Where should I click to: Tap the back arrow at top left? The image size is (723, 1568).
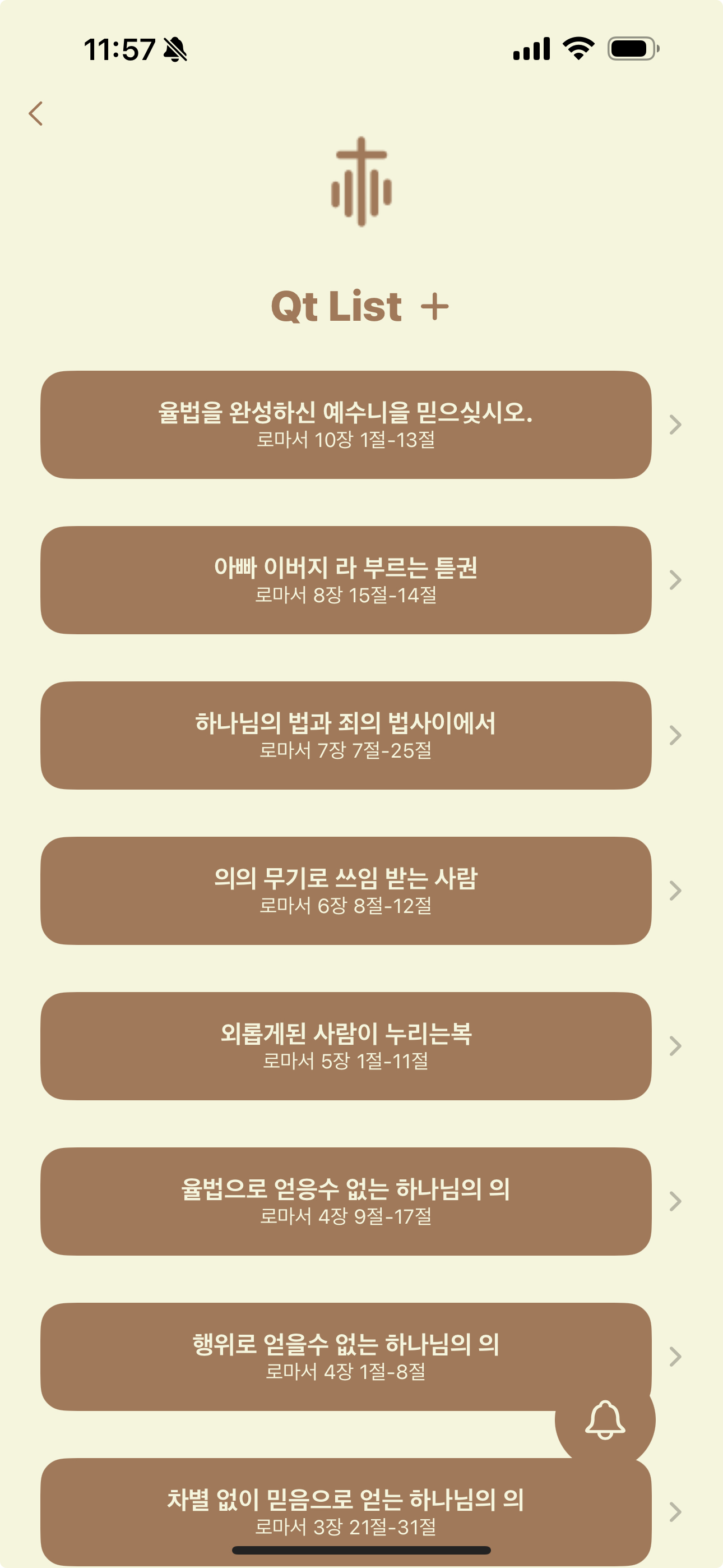point(36,113)
